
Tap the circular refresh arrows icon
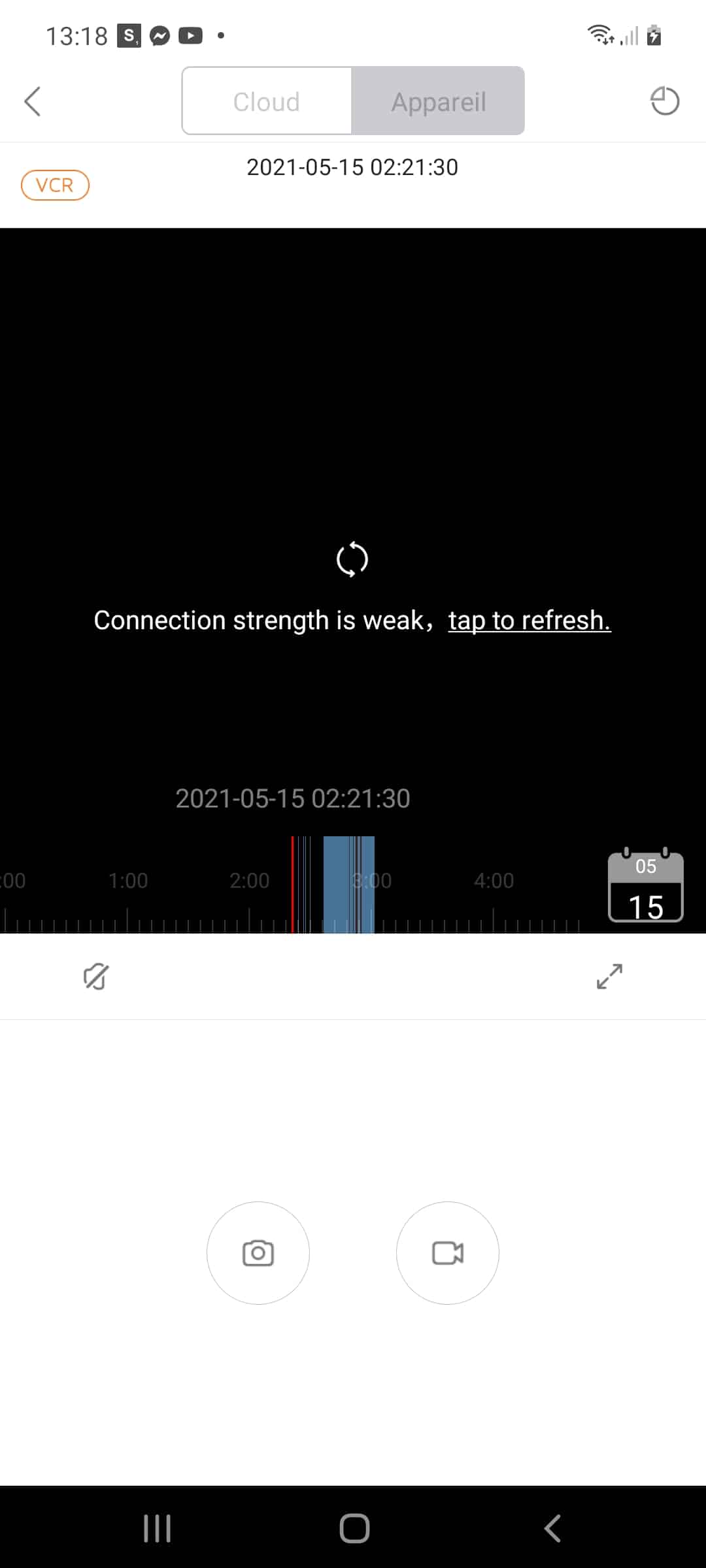tap(352, 559)
